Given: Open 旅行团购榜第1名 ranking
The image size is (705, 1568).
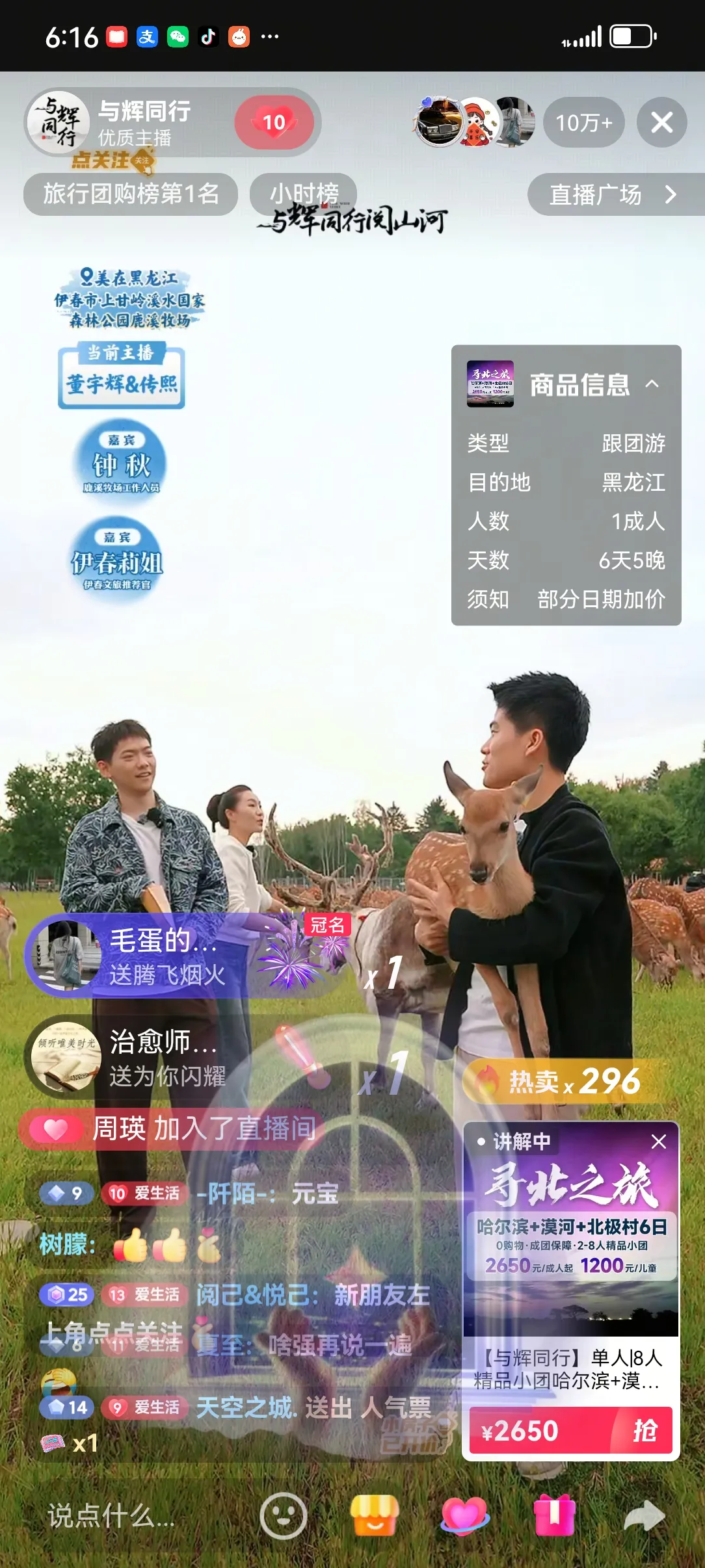Looking at the screenshot, I should tap(131, 194).
